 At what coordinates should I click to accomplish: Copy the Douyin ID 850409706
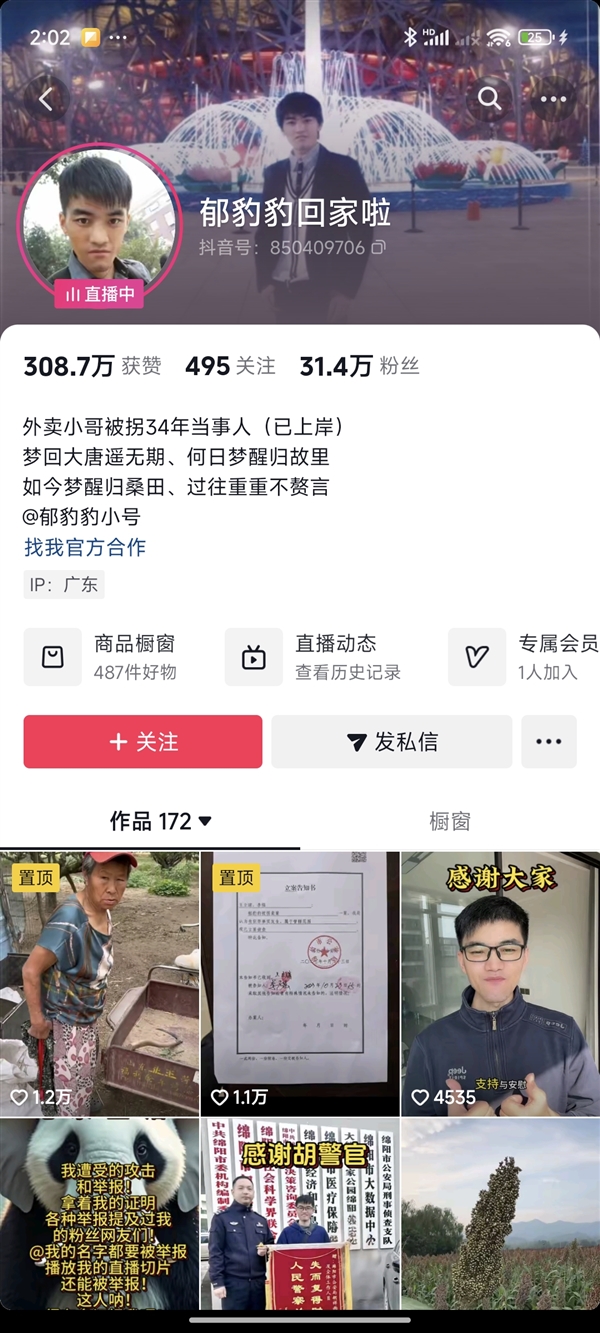[x=379, y=247]
